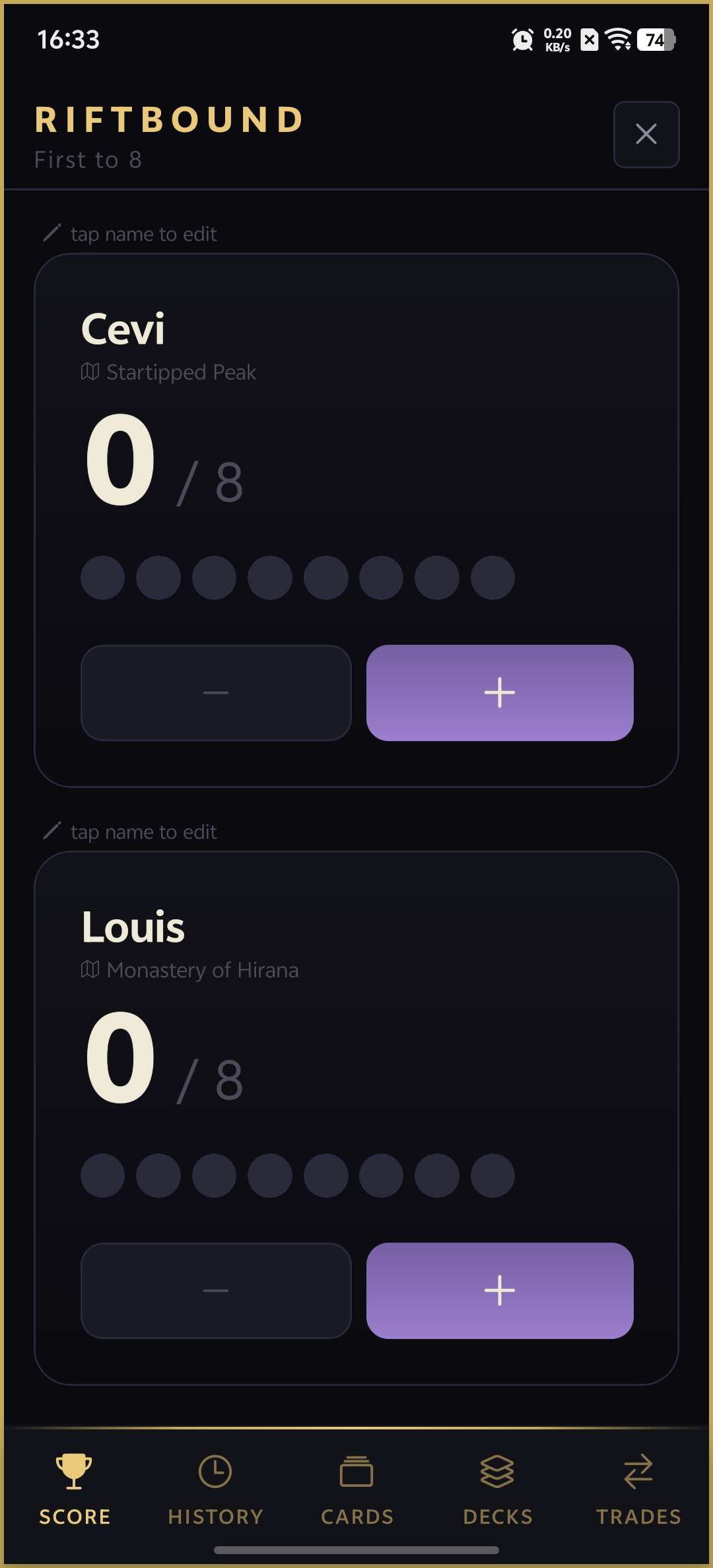Image resolution: width=713 pixels, height=1568 pixels.
Task: Click the map icon next to Monastery of Hirana
Action: pyautogui.click(x=89, y=969)
